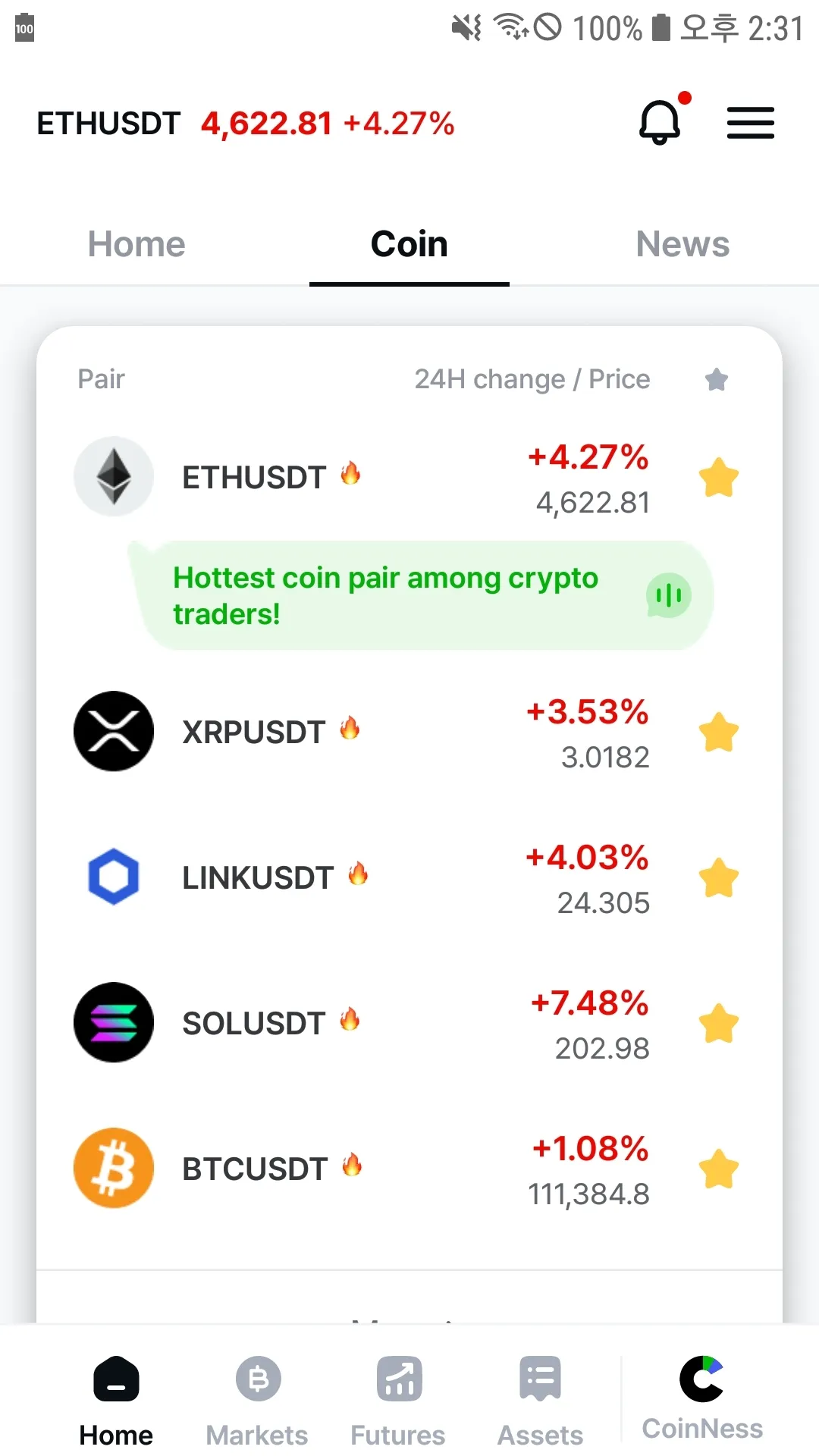Open CoinNess from the bottom bar
Viewport: 819px width, 1456px height.
pos(702,1400)
